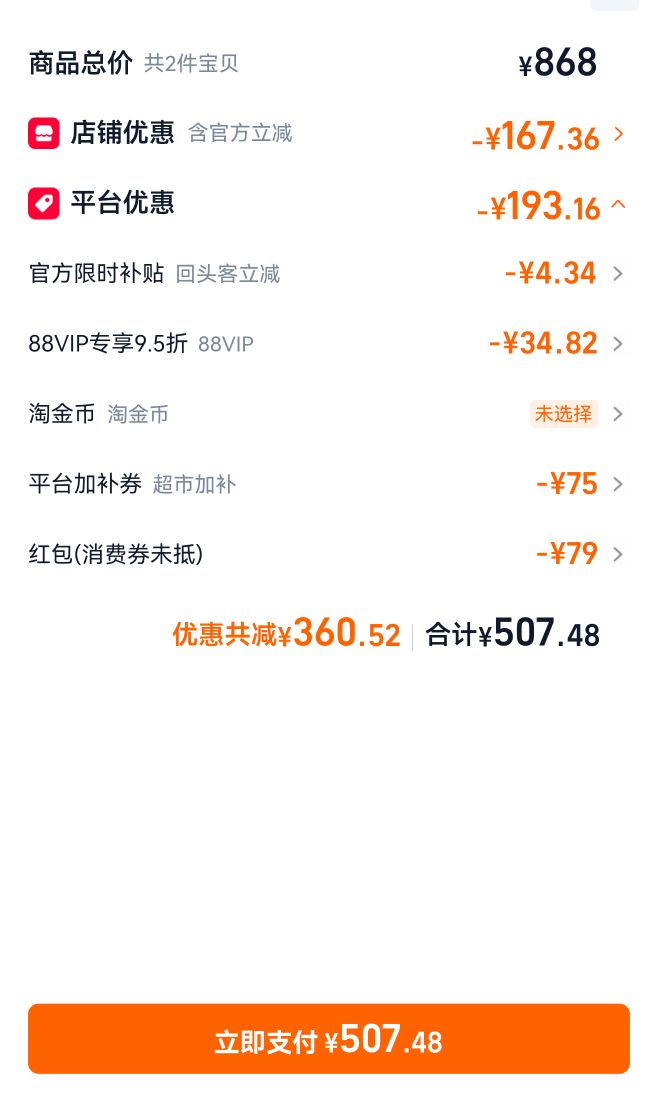The image size is (658, 1100).
Task: View the 88VIP专享9.5折 discount
Action: 328,344
